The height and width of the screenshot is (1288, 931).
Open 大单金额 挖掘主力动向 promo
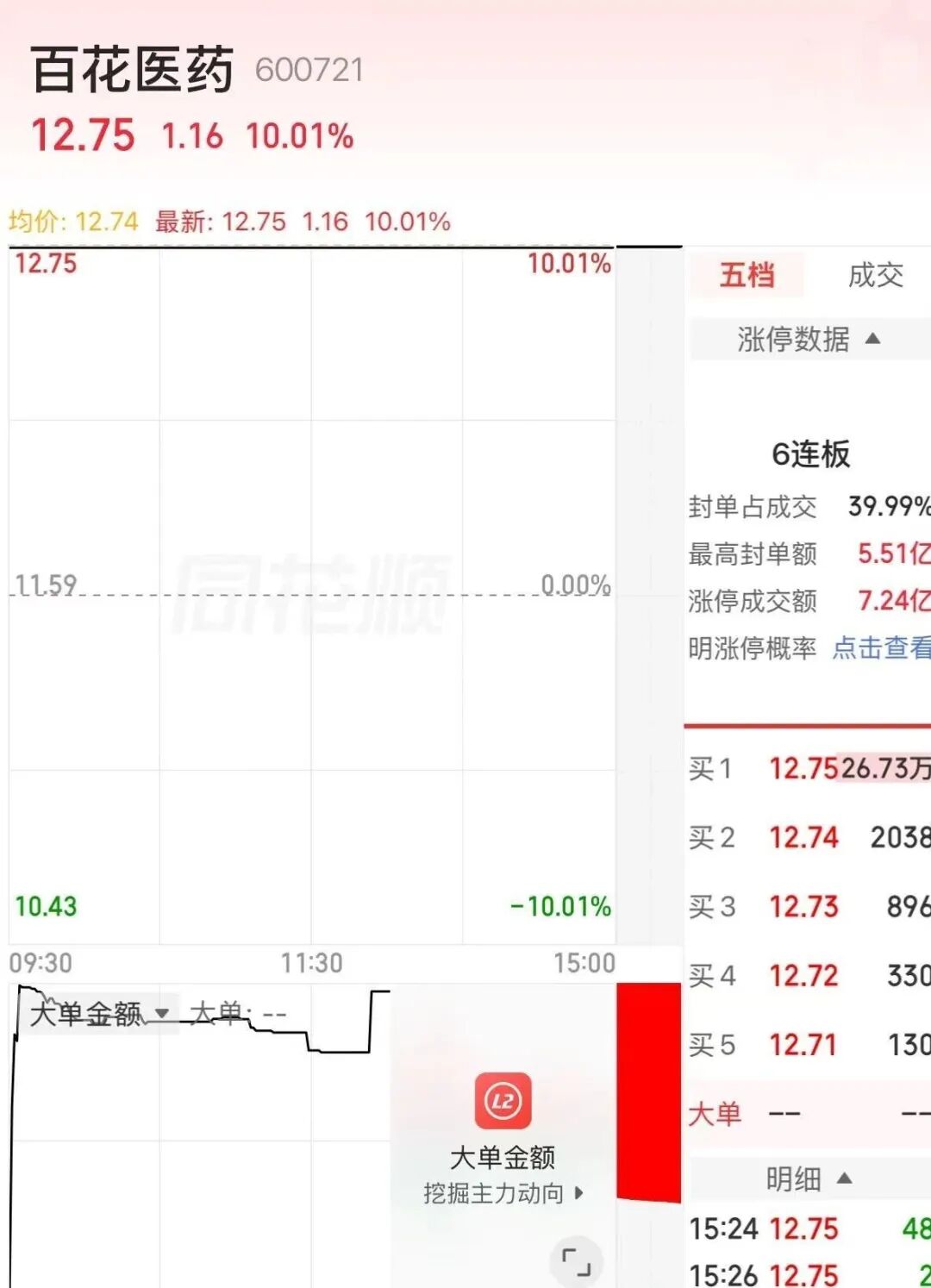[x=503, y=1140]
